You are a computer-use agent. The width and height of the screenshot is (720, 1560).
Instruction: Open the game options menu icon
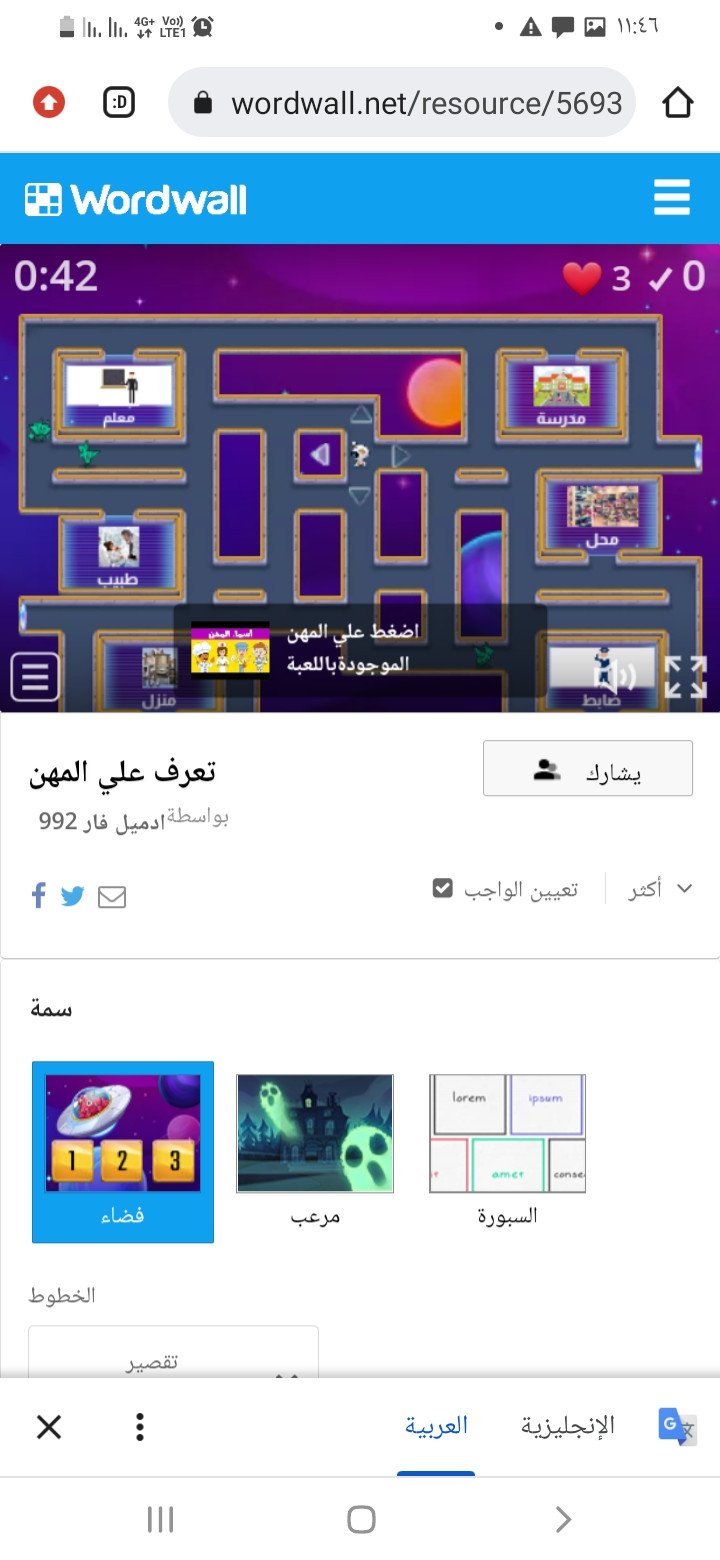point(35,678)
